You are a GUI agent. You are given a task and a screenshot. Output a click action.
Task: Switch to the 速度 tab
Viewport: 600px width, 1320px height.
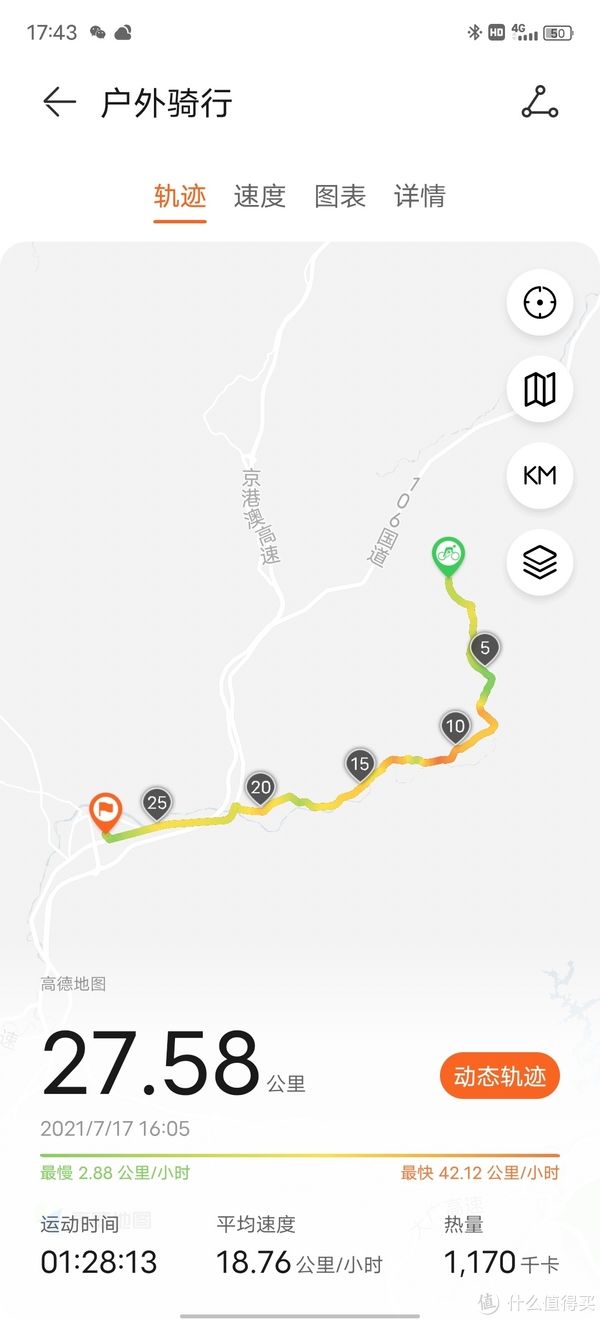pyautogui.click(x=260, y=196)
